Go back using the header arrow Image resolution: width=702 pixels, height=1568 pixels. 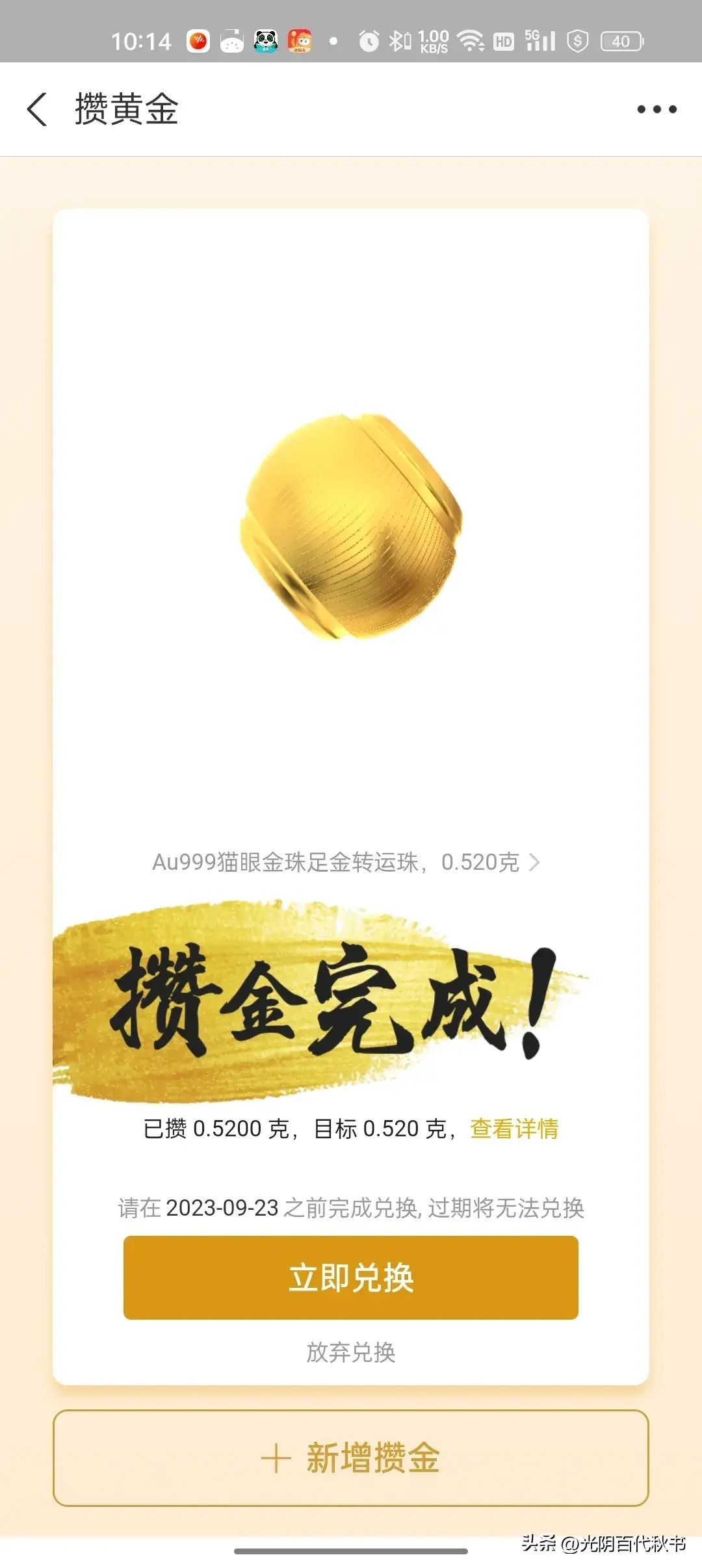coord(37,109)
